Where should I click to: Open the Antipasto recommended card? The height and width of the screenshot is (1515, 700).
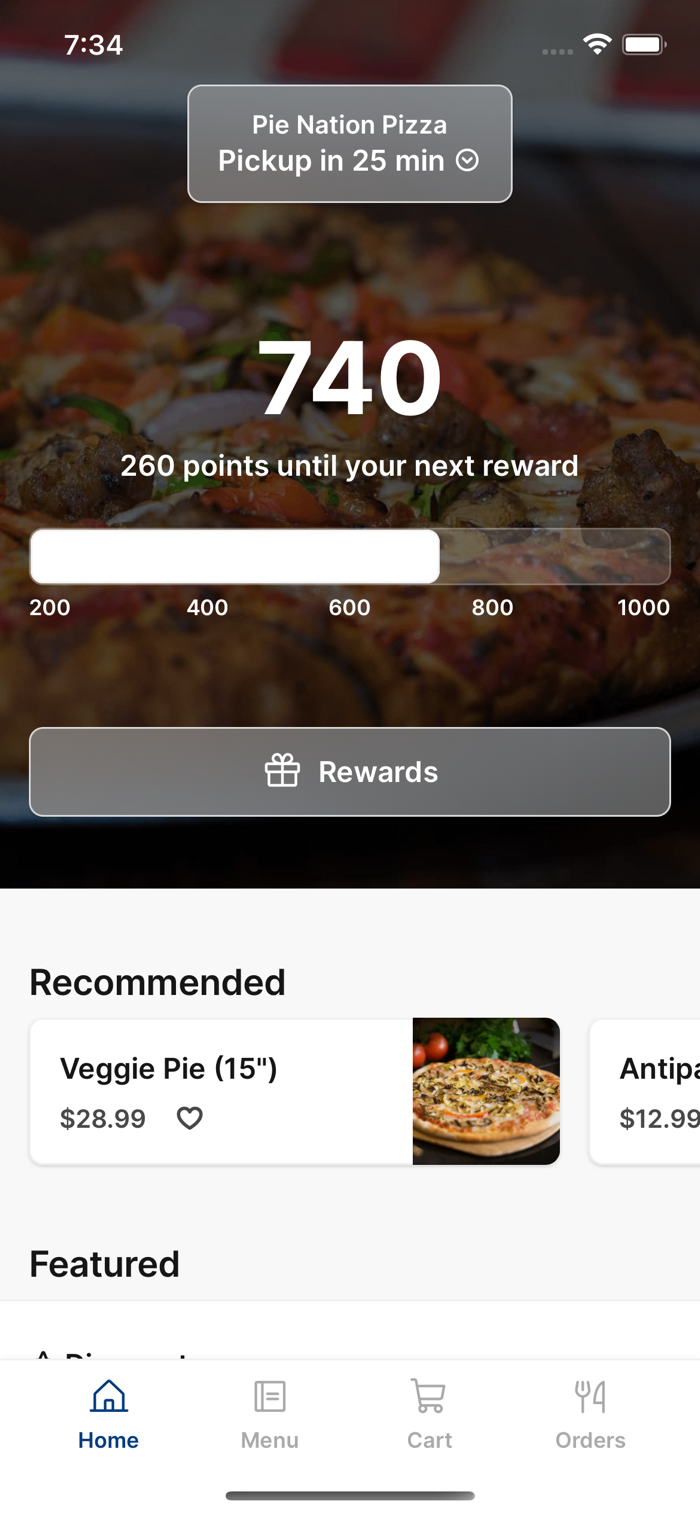pyautogui.click(x=650, y=1091)
